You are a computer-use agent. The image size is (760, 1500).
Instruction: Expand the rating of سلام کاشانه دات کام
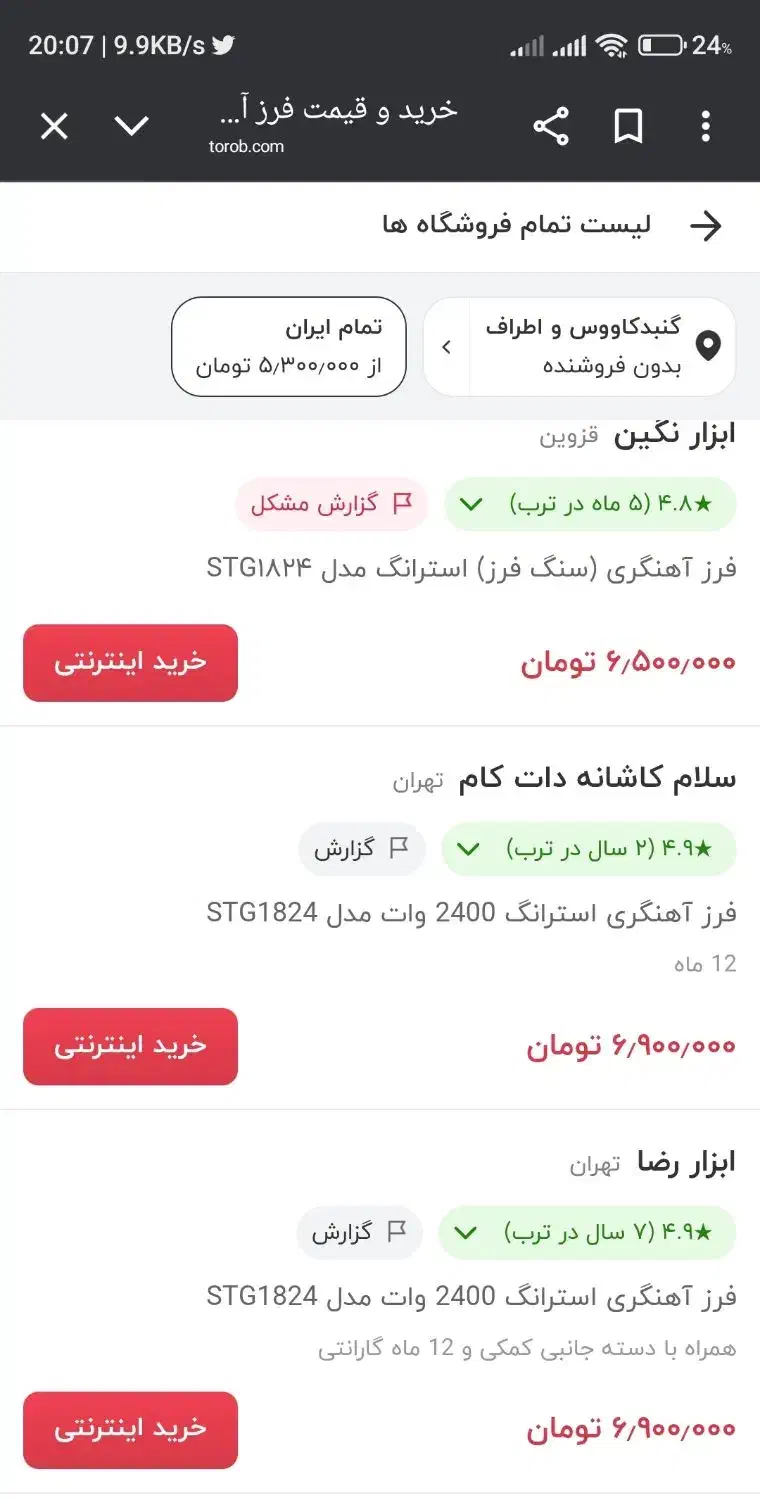point(588,849)
